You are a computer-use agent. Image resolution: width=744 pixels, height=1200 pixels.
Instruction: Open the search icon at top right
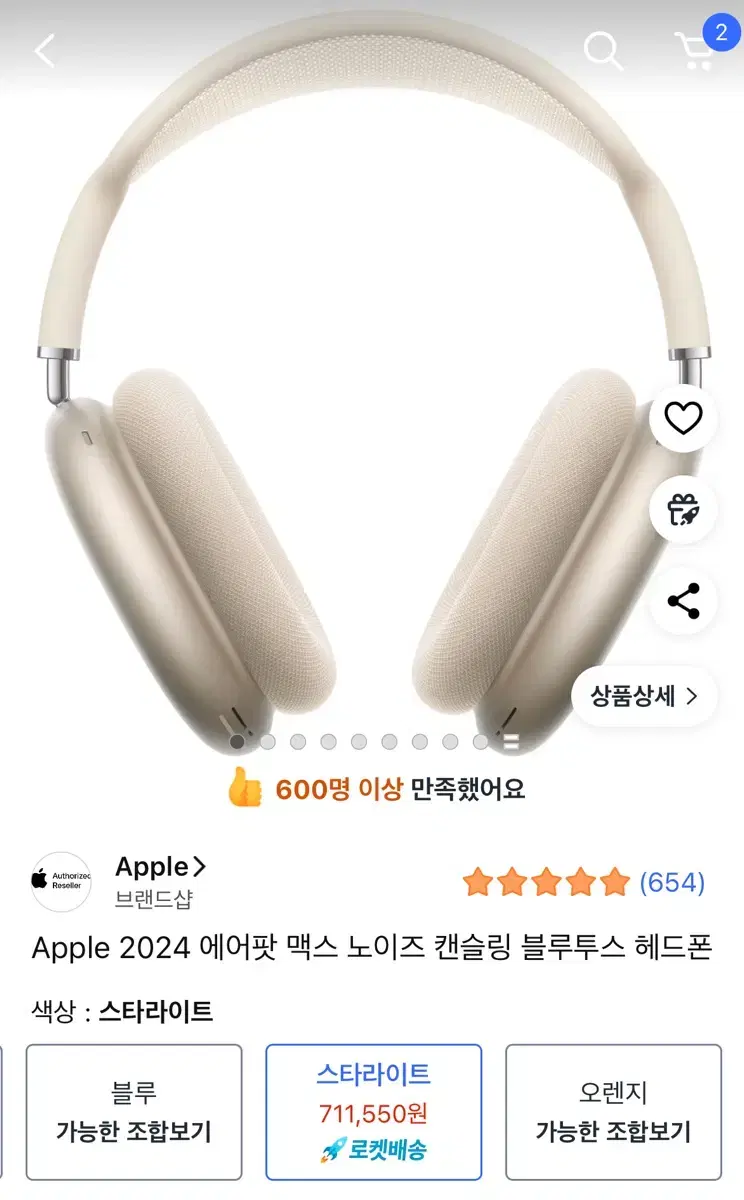pyautogui.click(x=604, y=50)
